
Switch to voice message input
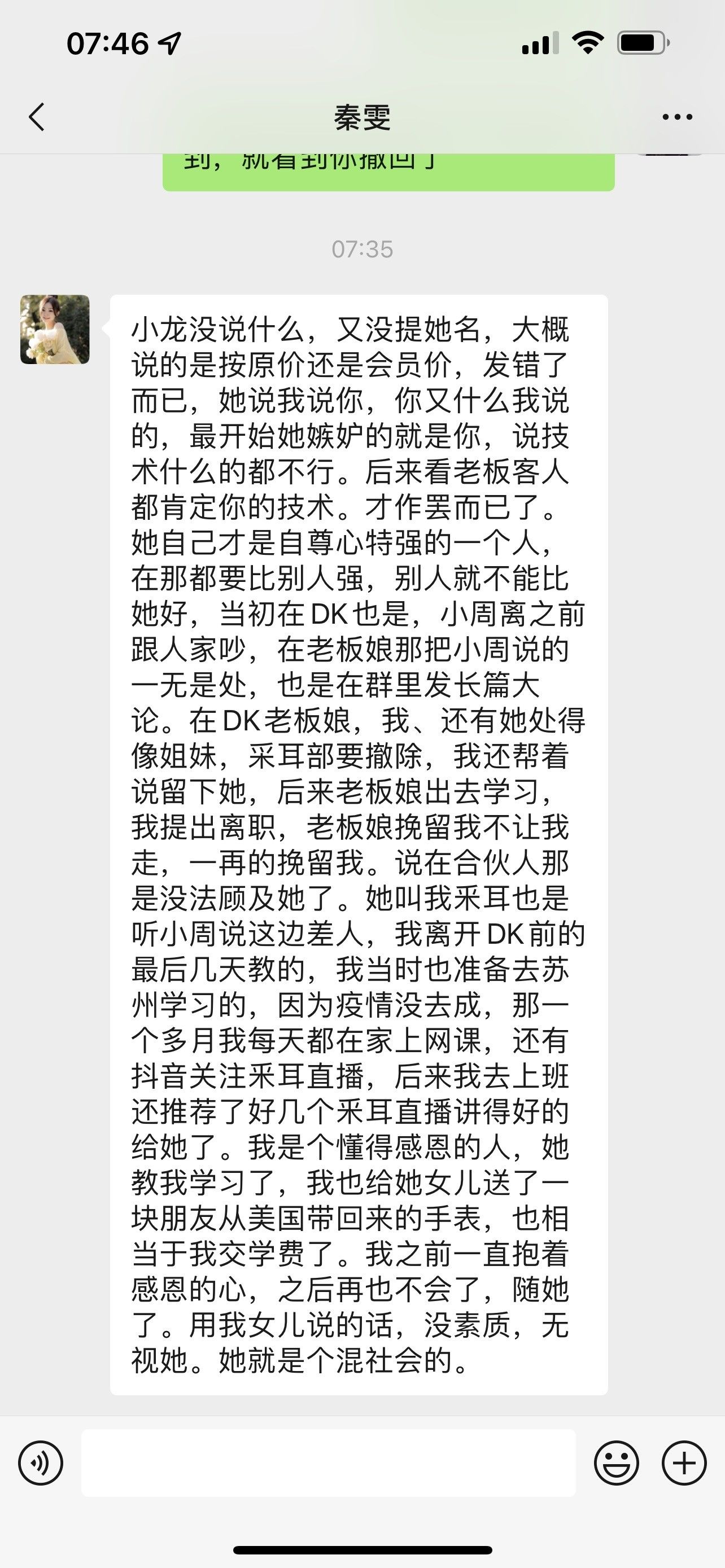click(41, 1464)
